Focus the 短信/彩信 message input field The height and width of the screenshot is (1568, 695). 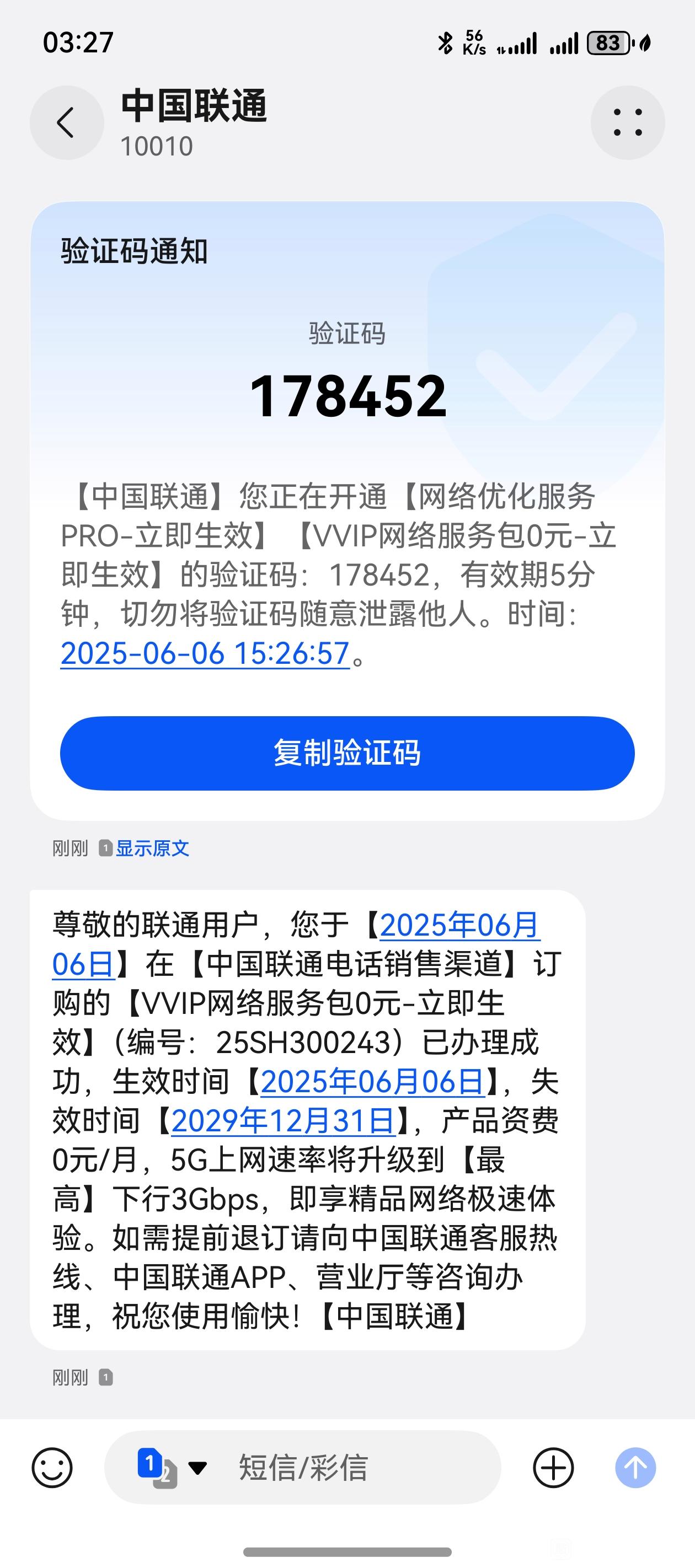pyautogui.click(x=303, y=1468)
